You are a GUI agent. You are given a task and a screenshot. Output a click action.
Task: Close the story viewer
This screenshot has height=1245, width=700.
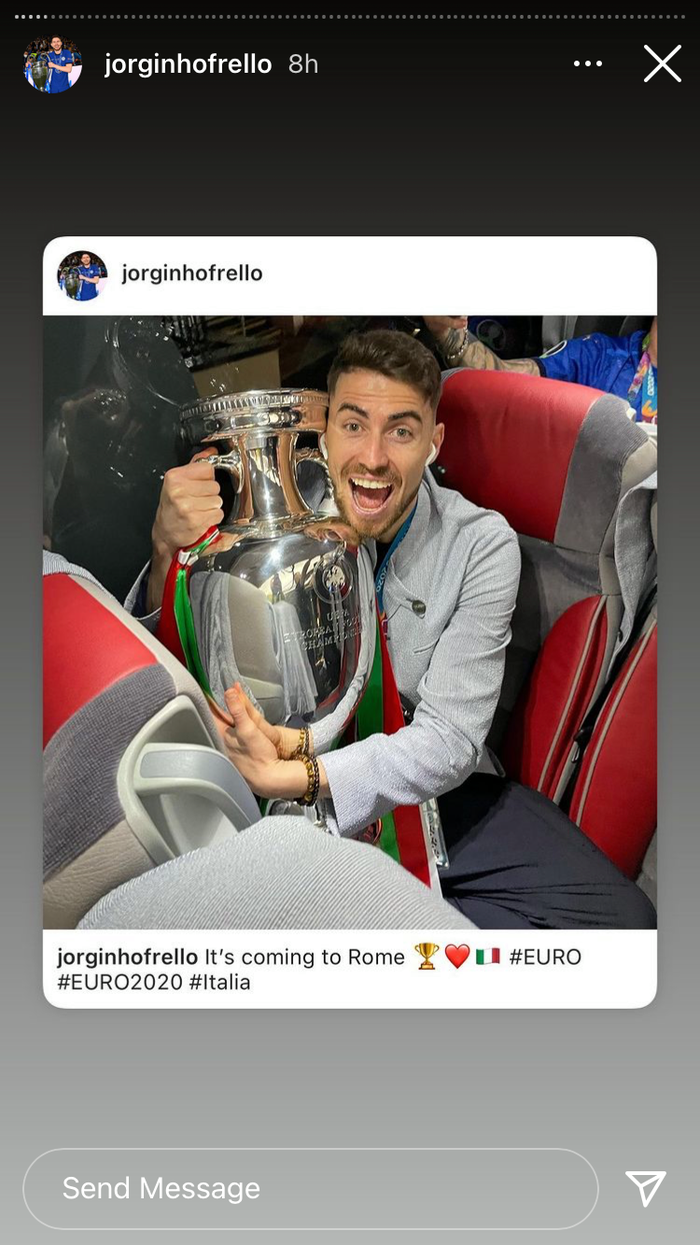(662, 64)
